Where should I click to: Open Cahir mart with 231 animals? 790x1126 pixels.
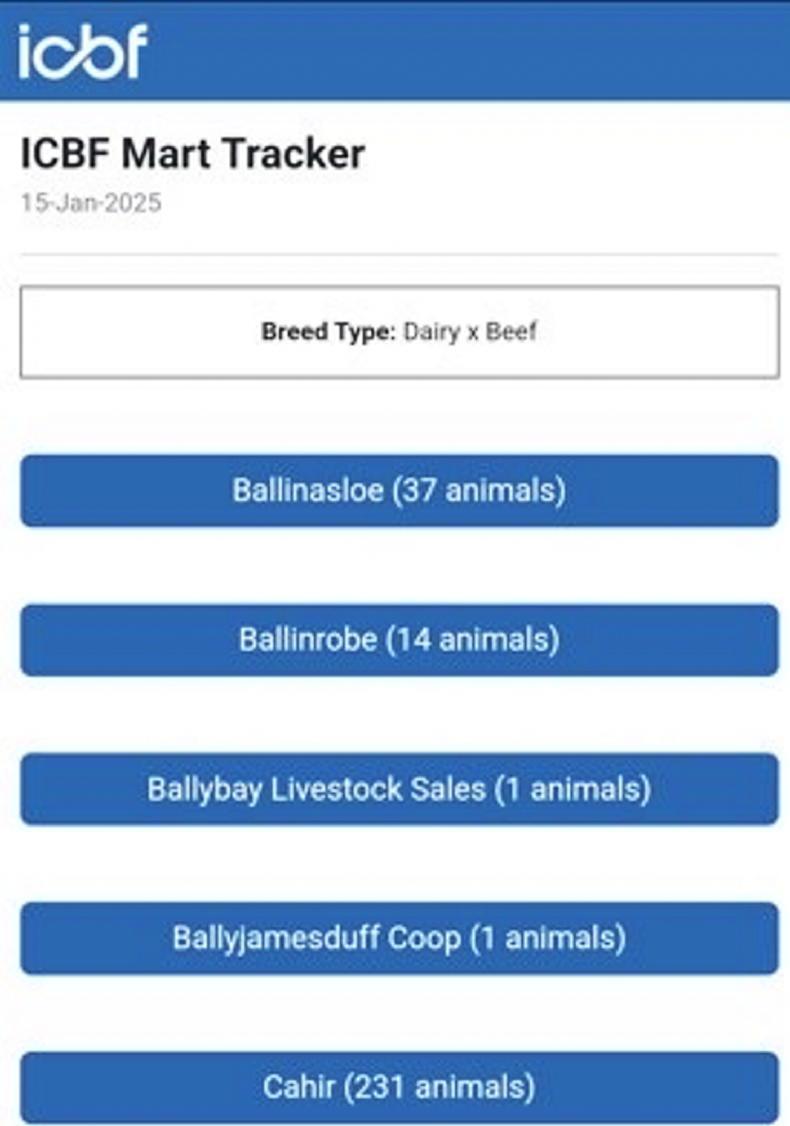[399, 1087]
